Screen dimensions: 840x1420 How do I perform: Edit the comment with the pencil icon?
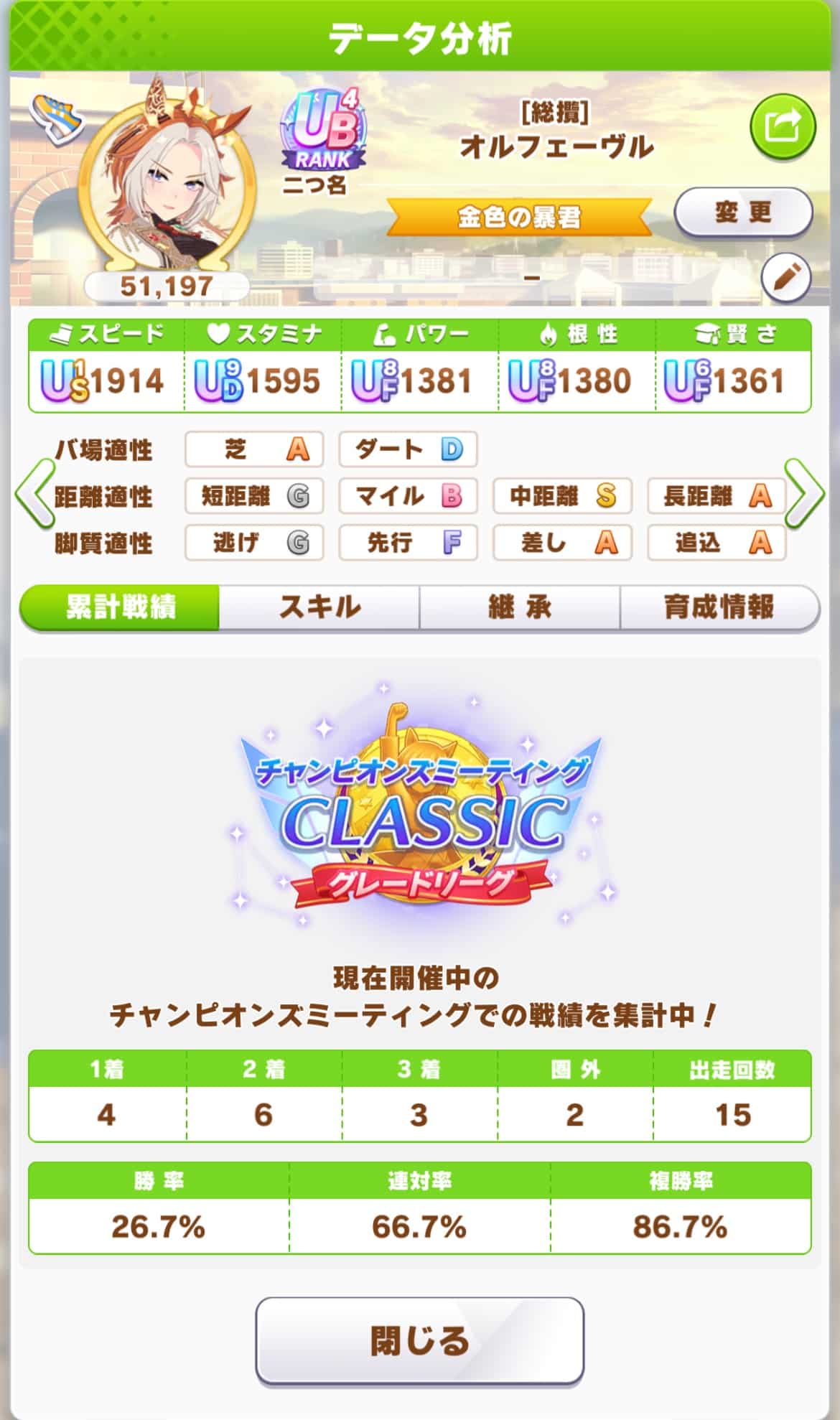coord(785,277)
